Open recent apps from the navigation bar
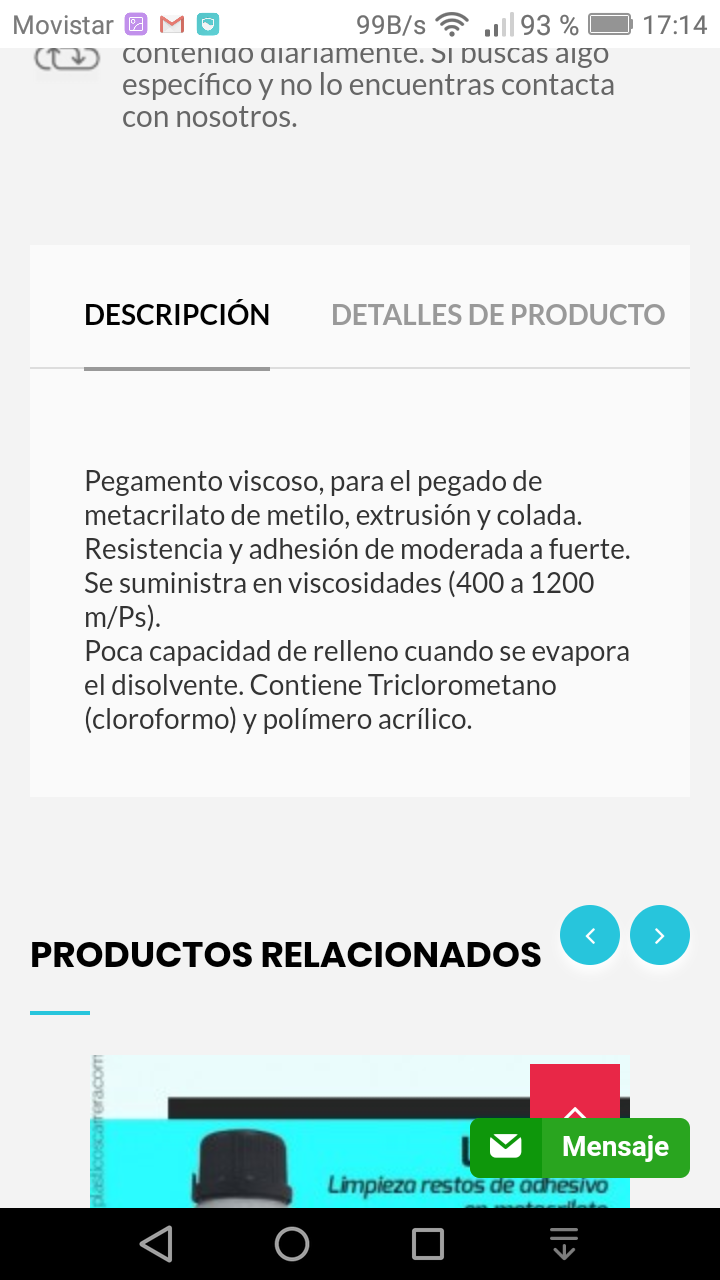This screenshot has width=720, height=1280. pyautogui.click(x=428, y=1244)
